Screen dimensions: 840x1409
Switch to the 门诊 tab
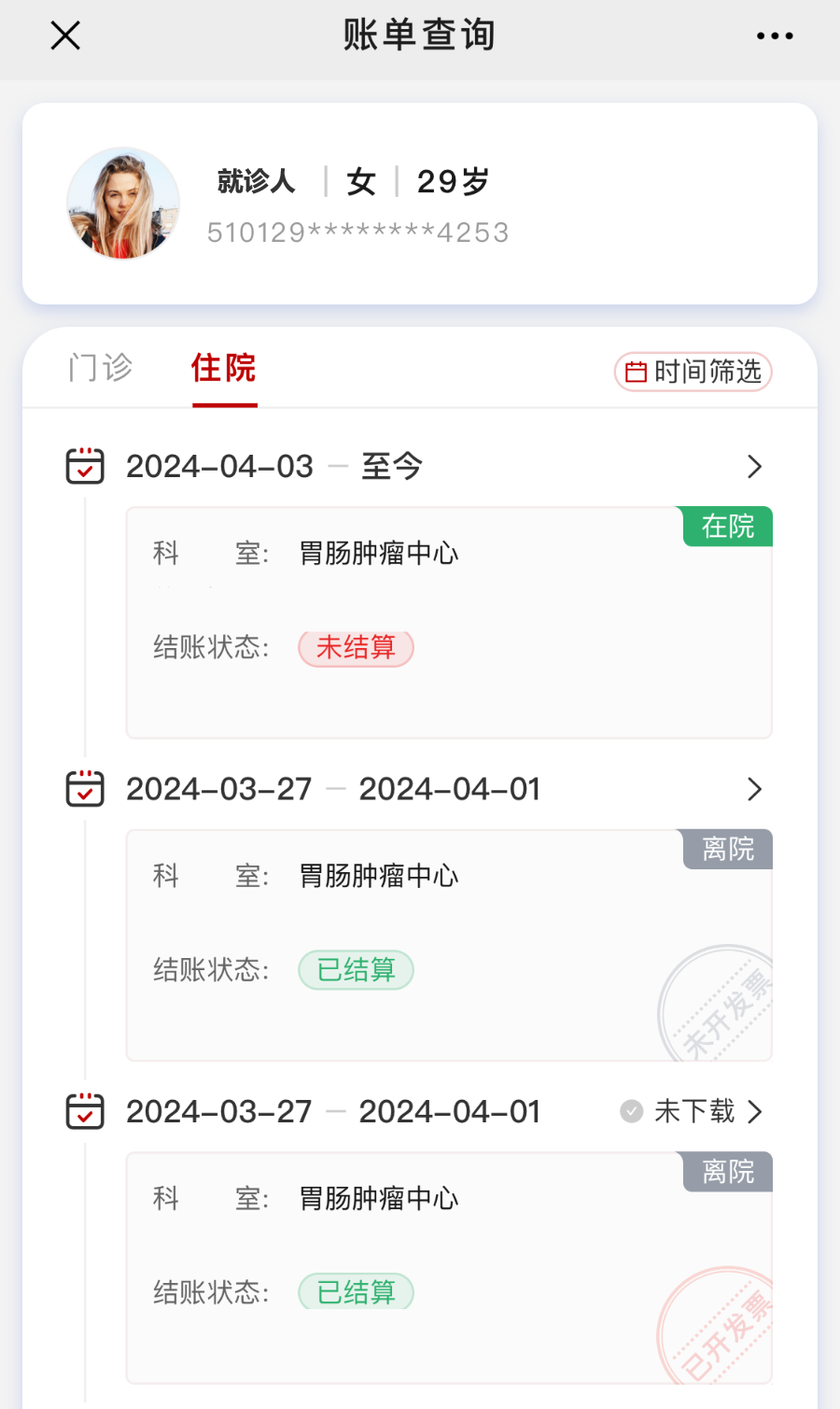click(x=101, y=368)
